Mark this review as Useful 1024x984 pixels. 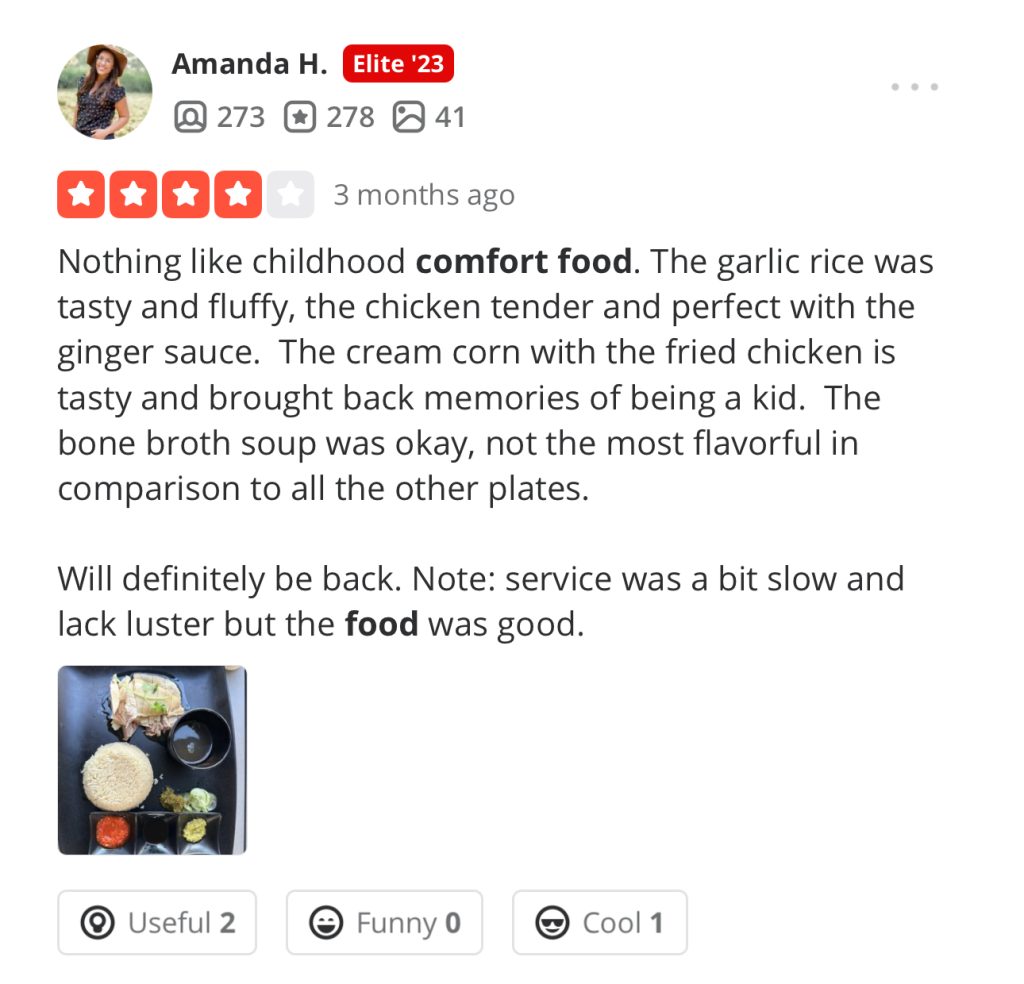[157, 922]
